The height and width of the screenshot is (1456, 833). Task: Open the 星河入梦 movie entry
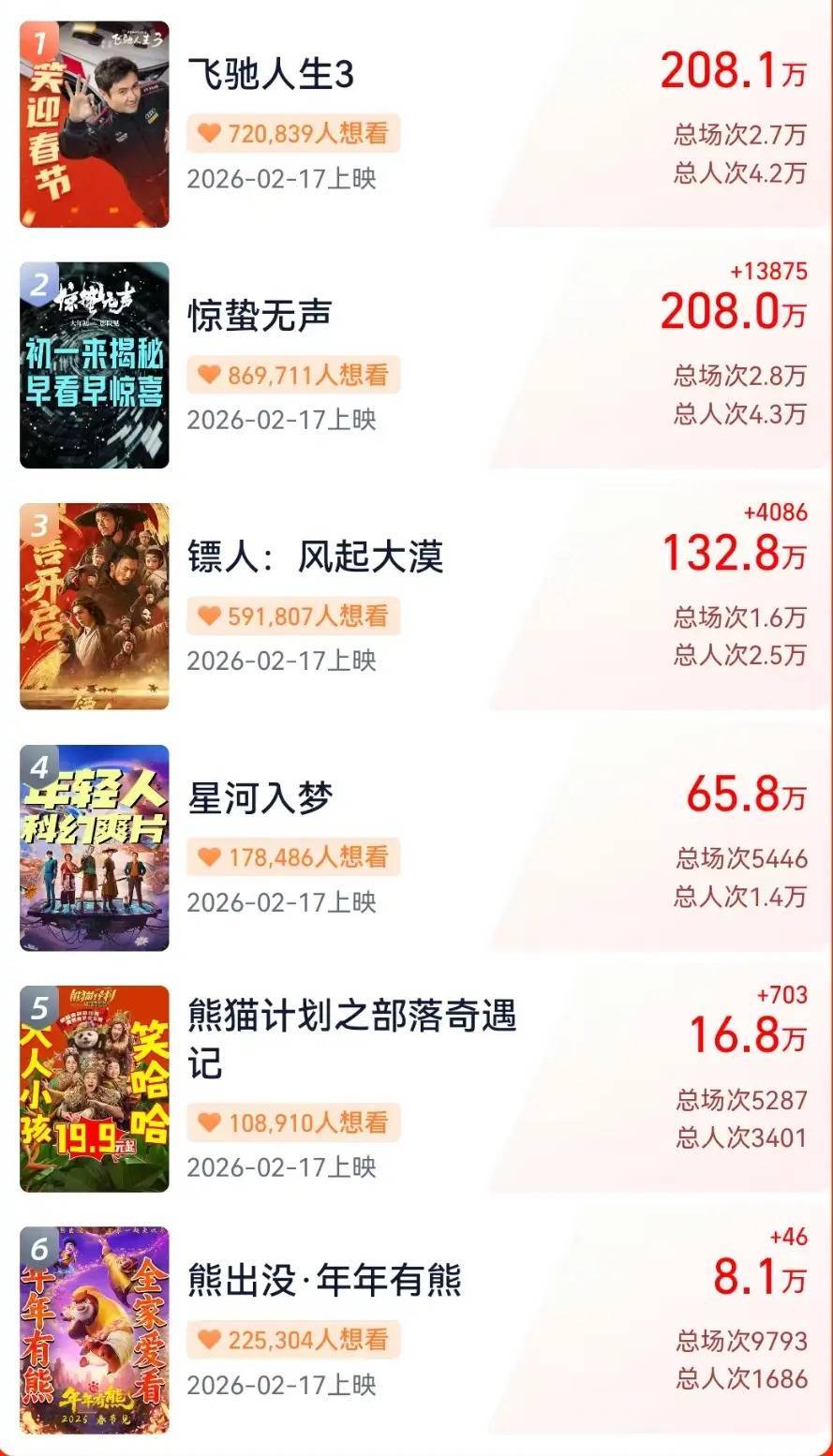coord(260,798)
